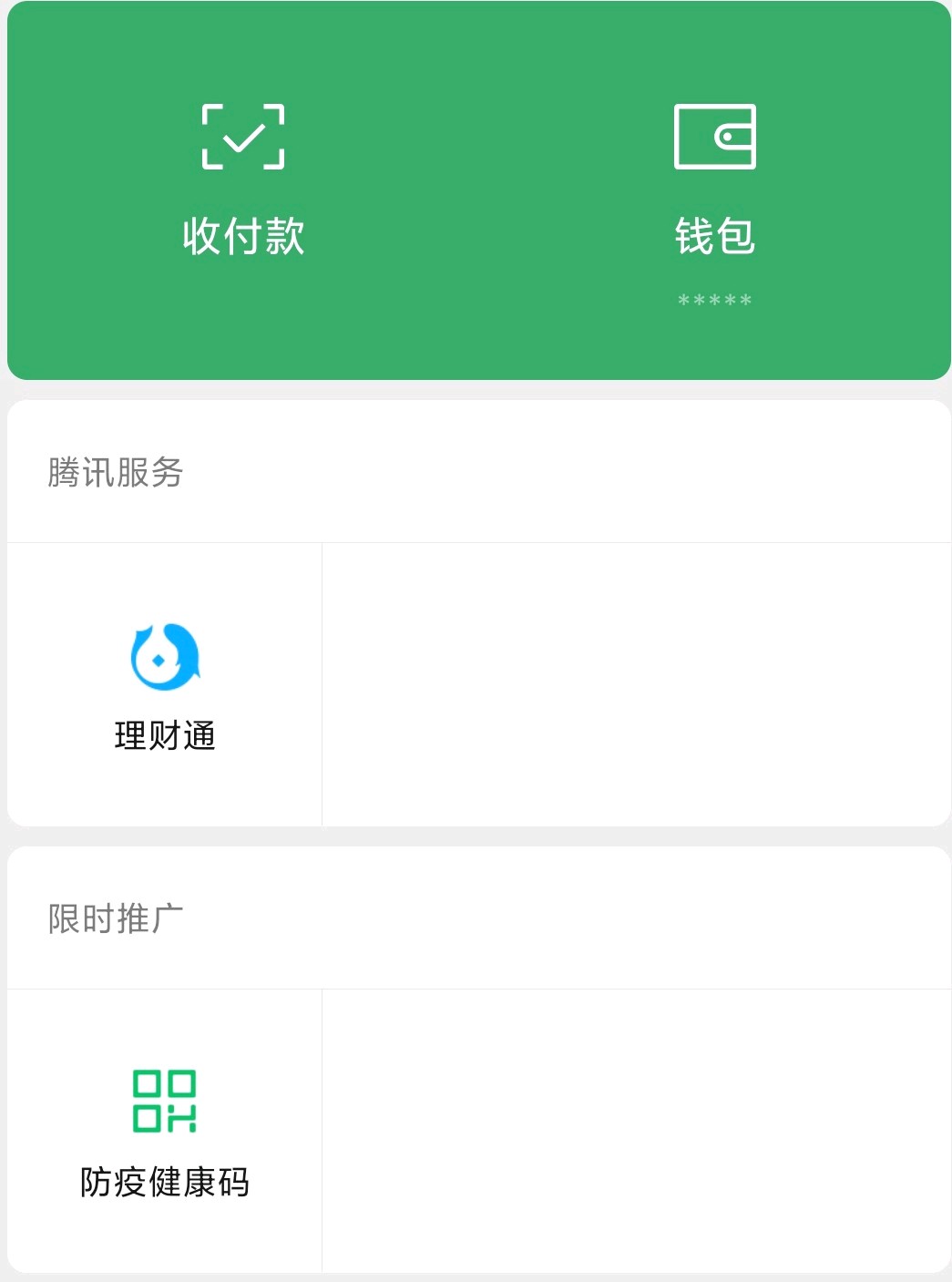Click the wallet card icon above 钱包
The width and height of the screenshot is (952, 1282).
pyautogui.click(x=714, y=138)
